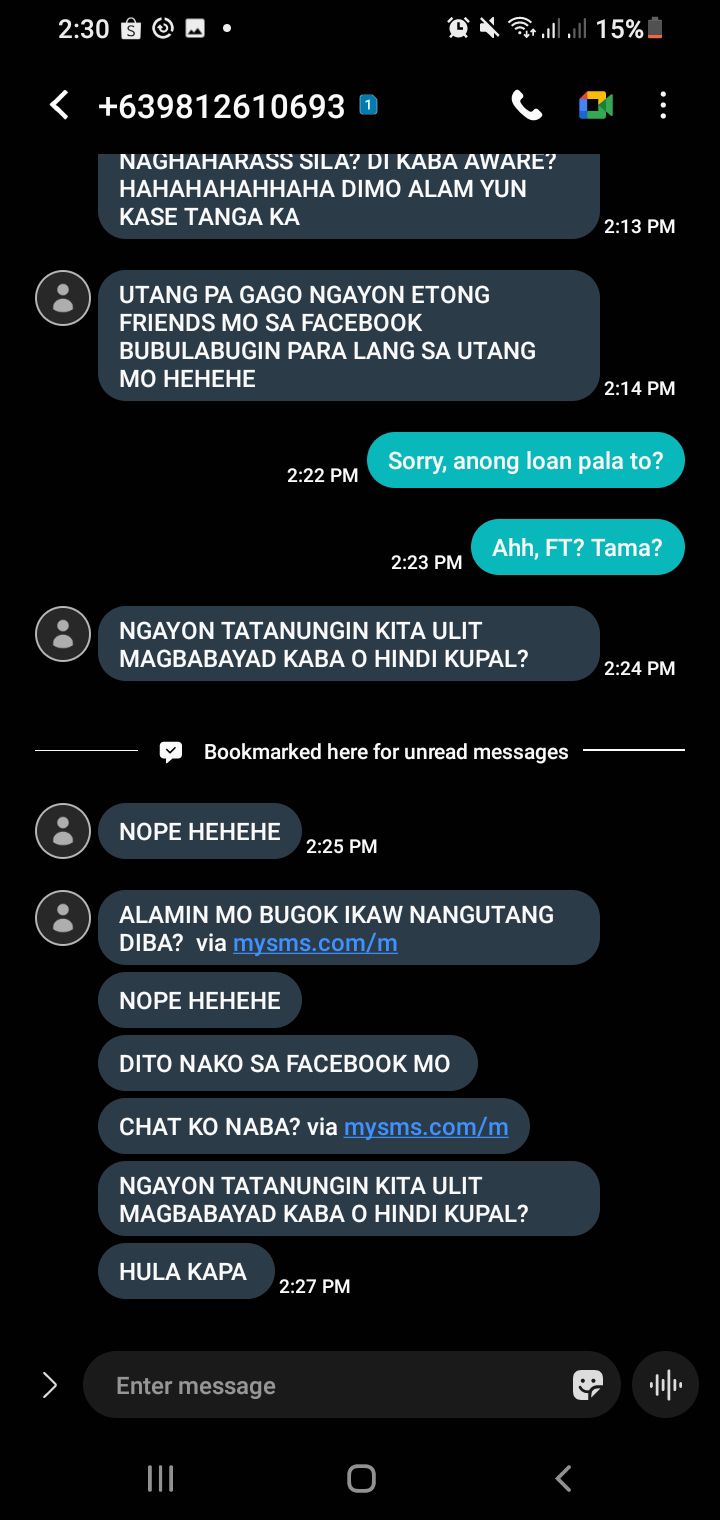
Task: Go back to the conversations list
Action: [60, 105]
